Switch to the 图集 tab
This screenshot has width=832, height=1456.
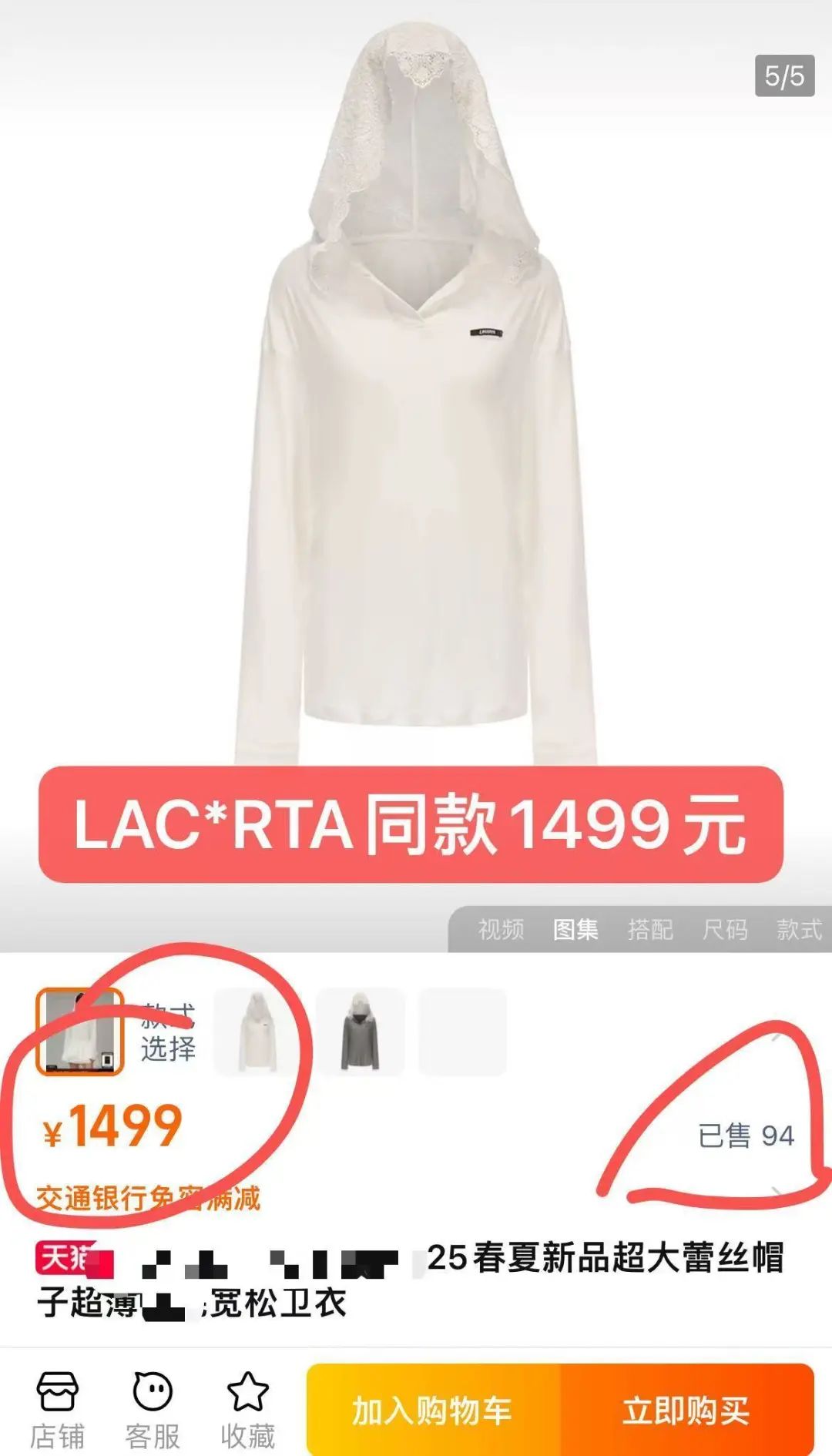coord(575,930)
